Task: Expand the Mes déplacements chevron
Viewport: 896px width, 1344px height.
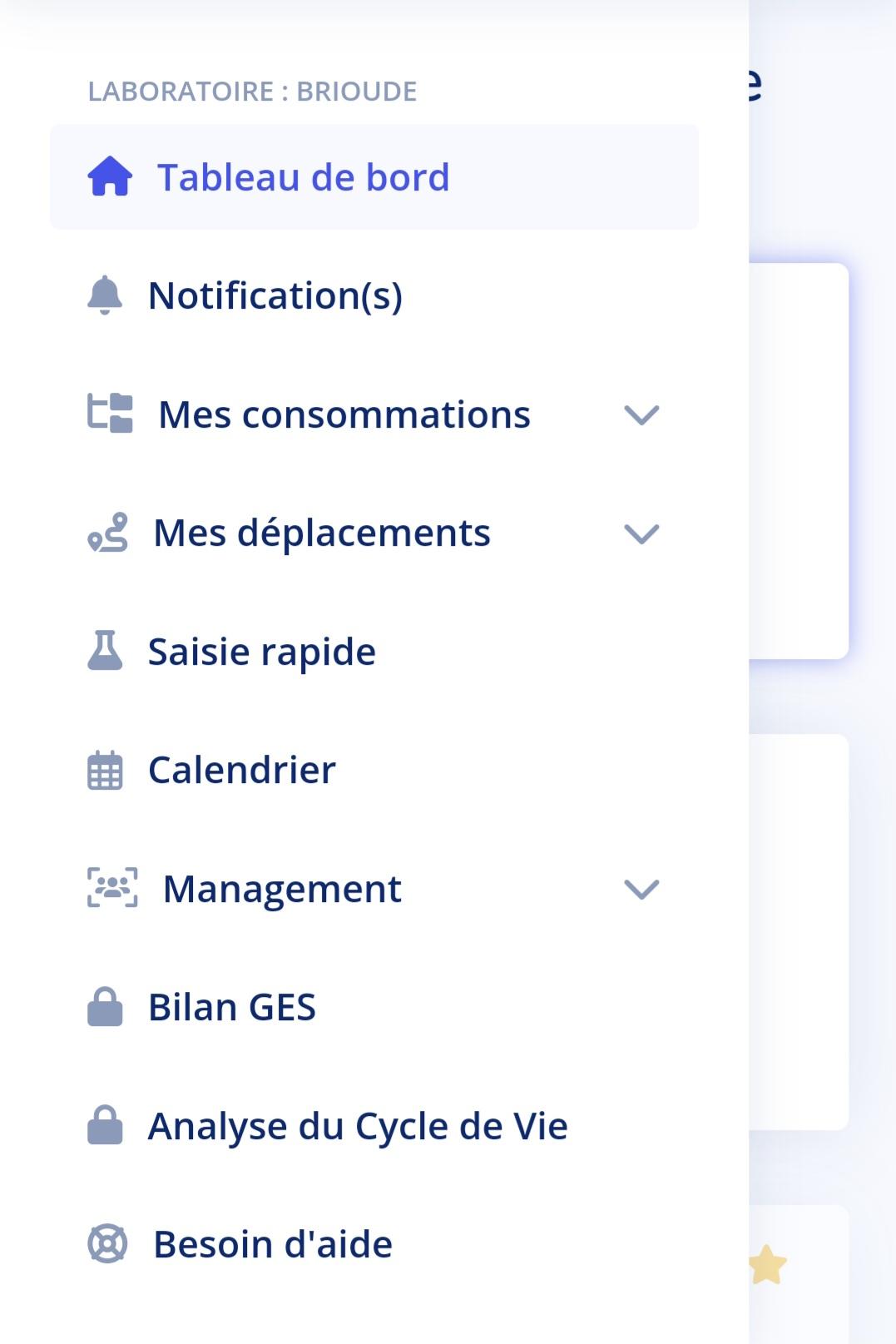Action: [641, 534]
